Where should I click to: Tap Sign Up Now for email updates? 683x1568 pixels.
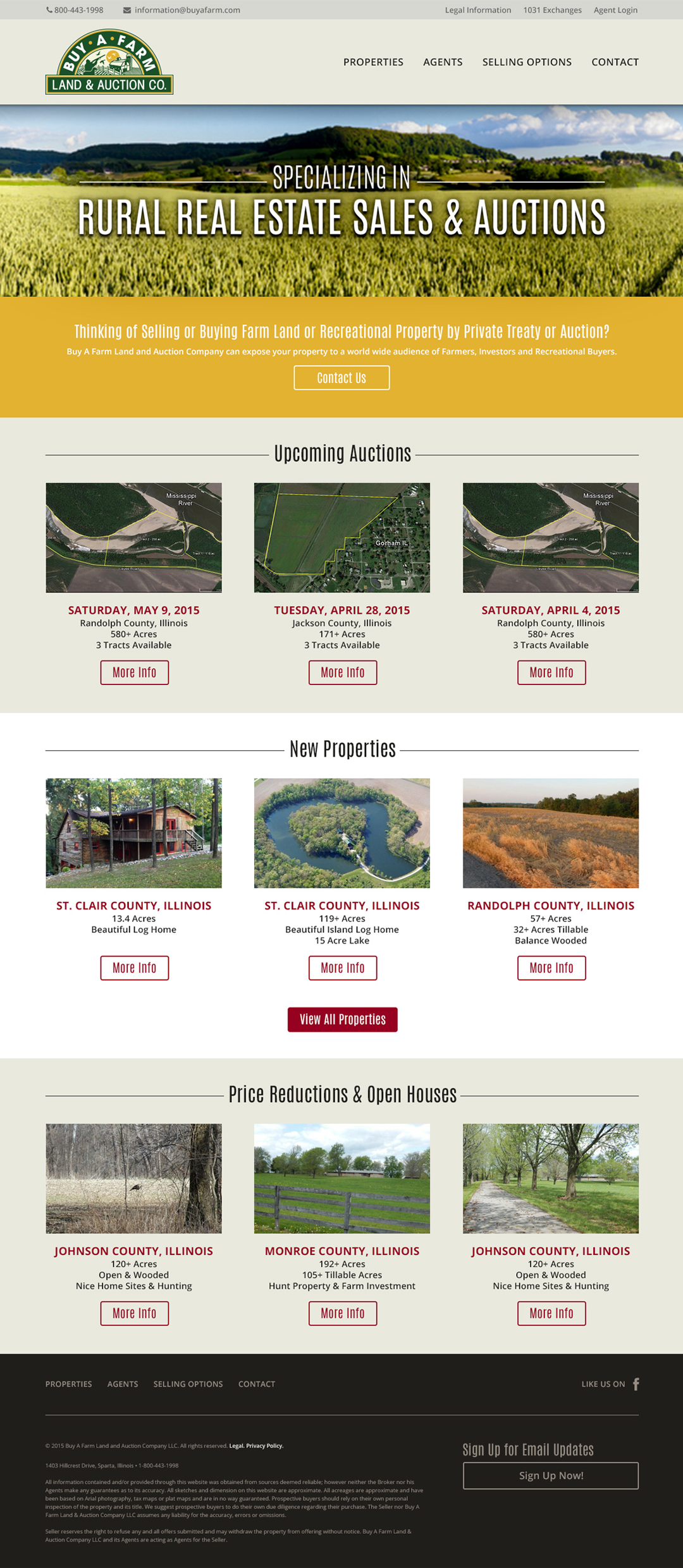coord(550,1476)
